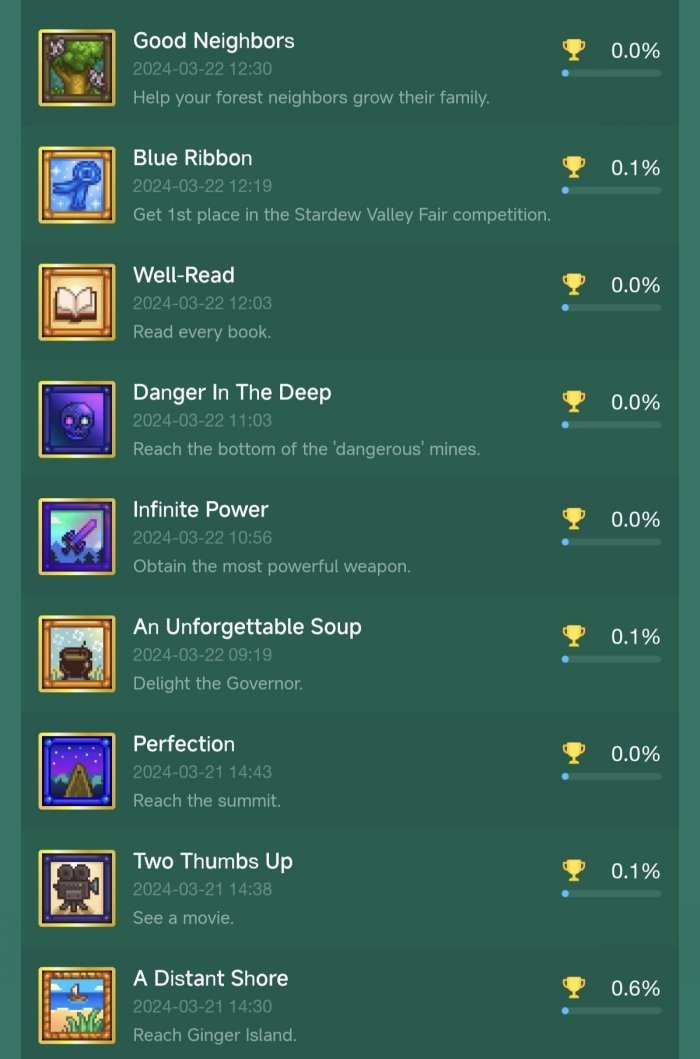
Task: Open the Good Neighbors achievement
Action: 213,42
